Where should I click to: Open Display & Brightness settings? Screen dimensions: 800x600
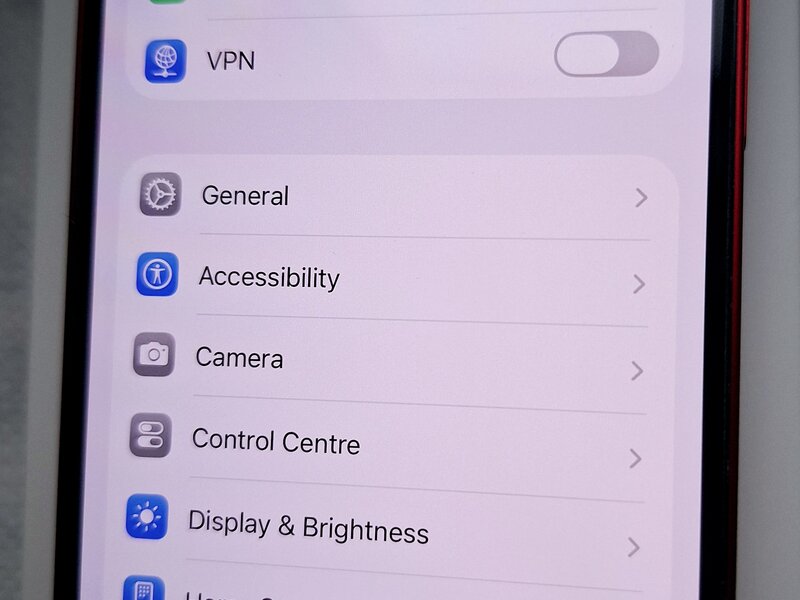tap(308, 526)
